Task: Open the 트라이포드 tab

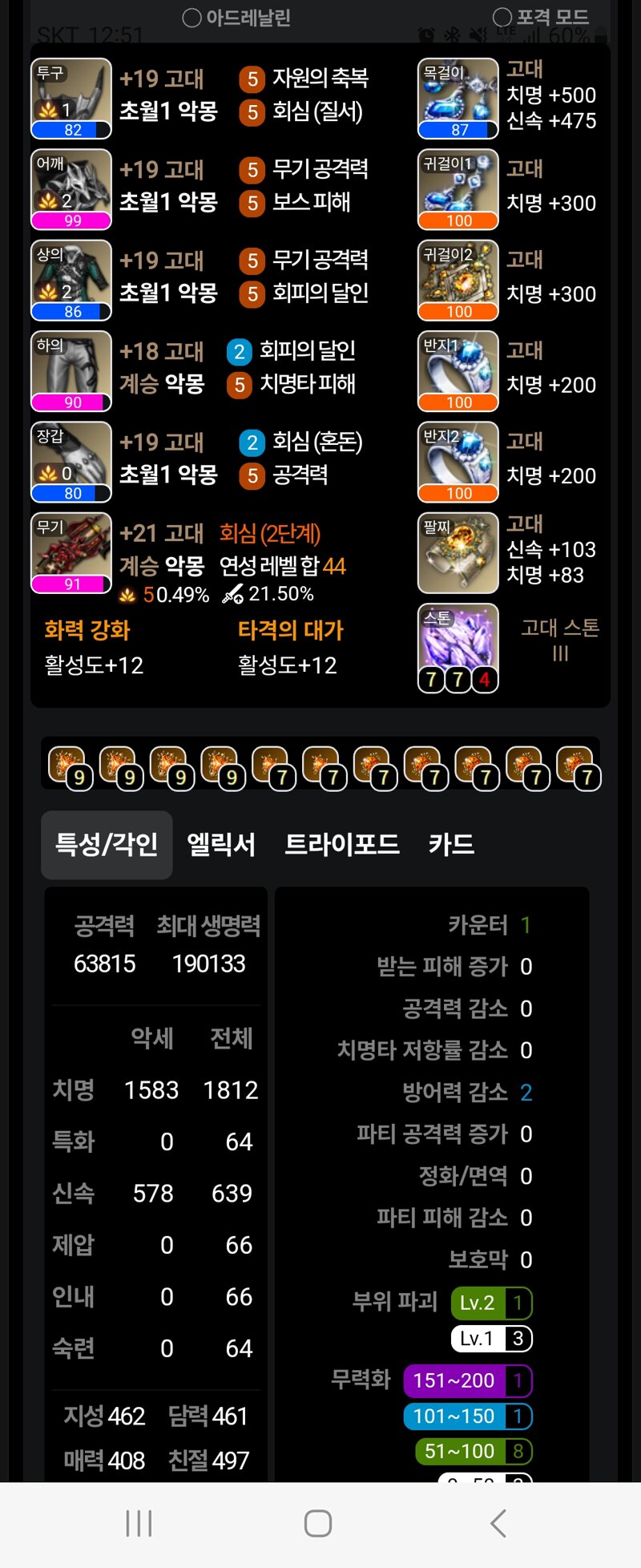Action: [342, 845]
